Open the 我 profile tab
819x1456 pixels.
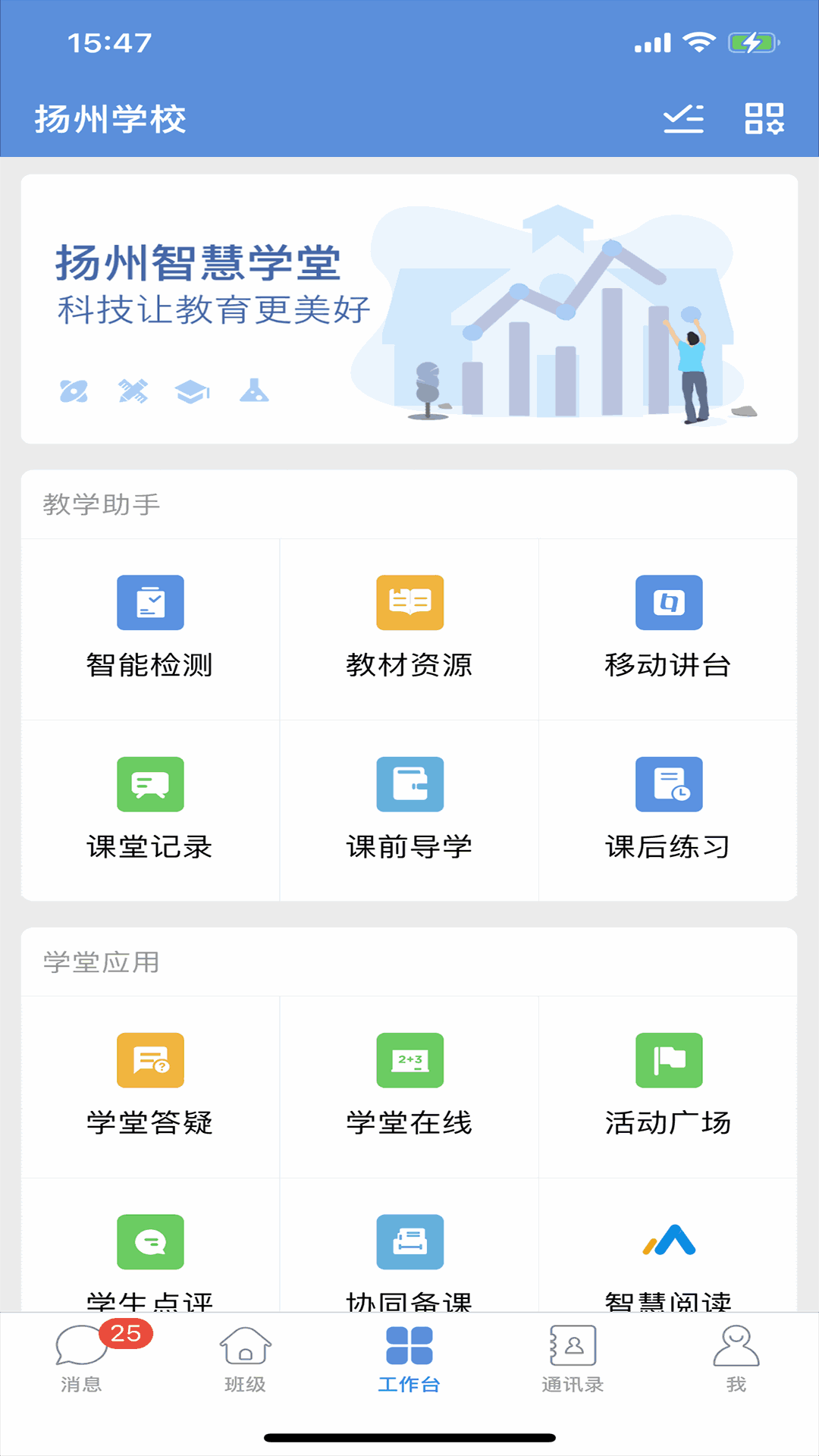(x=736, y=1359)
